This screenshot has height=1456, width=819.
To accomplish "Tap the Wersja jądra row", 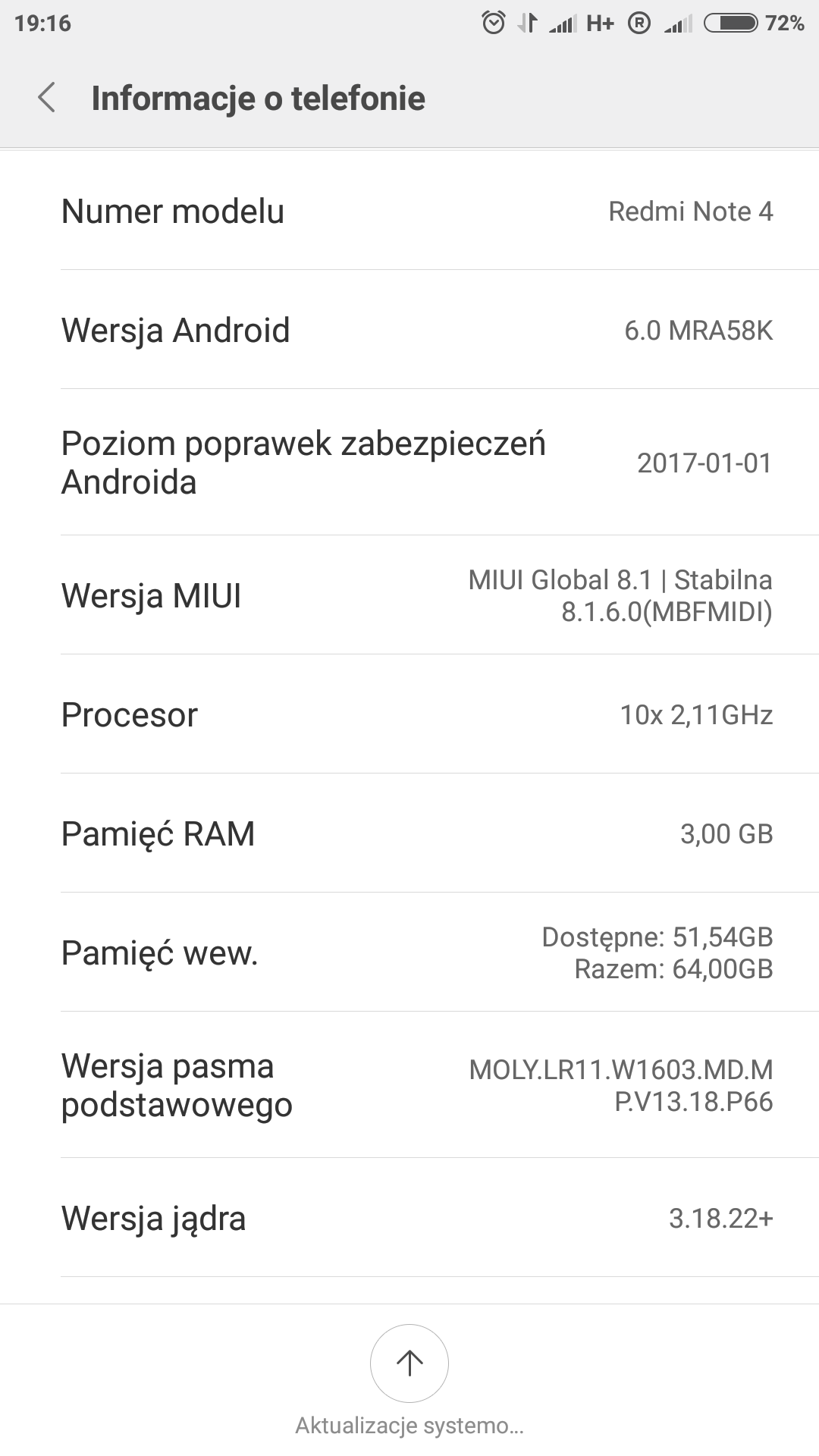I will [409, 1218].
